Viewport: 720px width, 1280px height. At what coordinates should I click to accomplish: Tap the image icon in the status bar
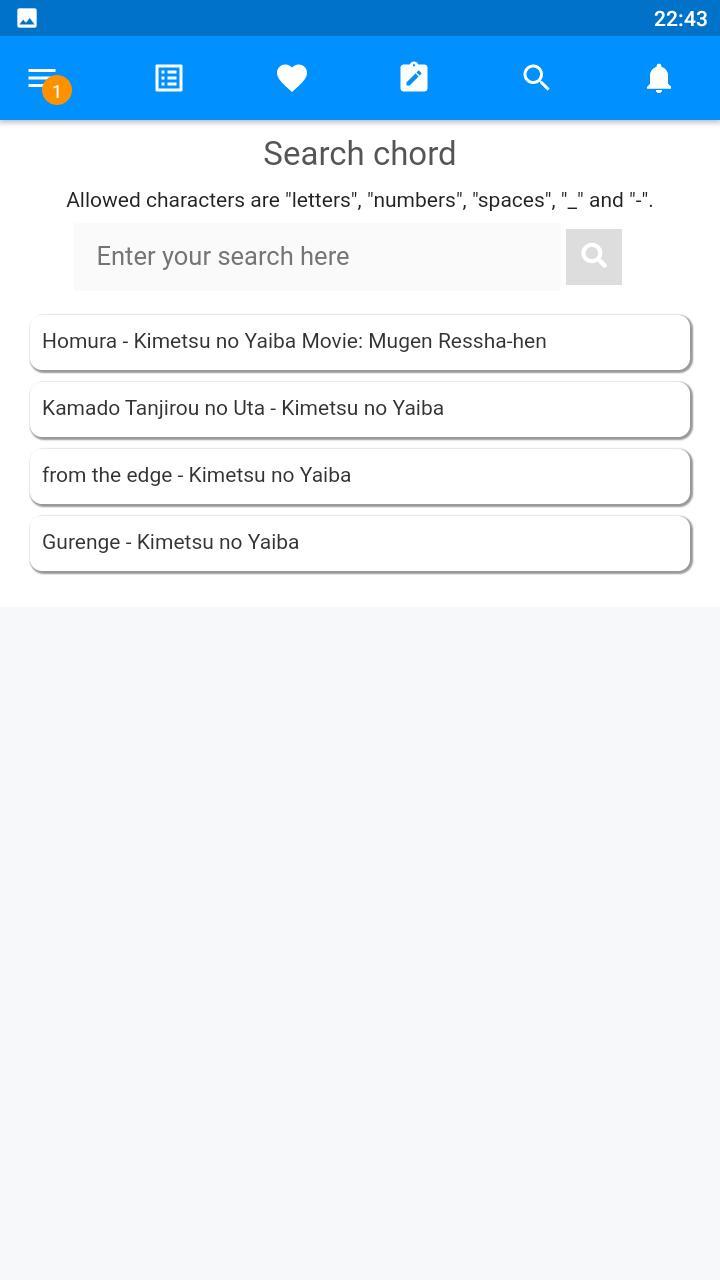coord(25,17)
